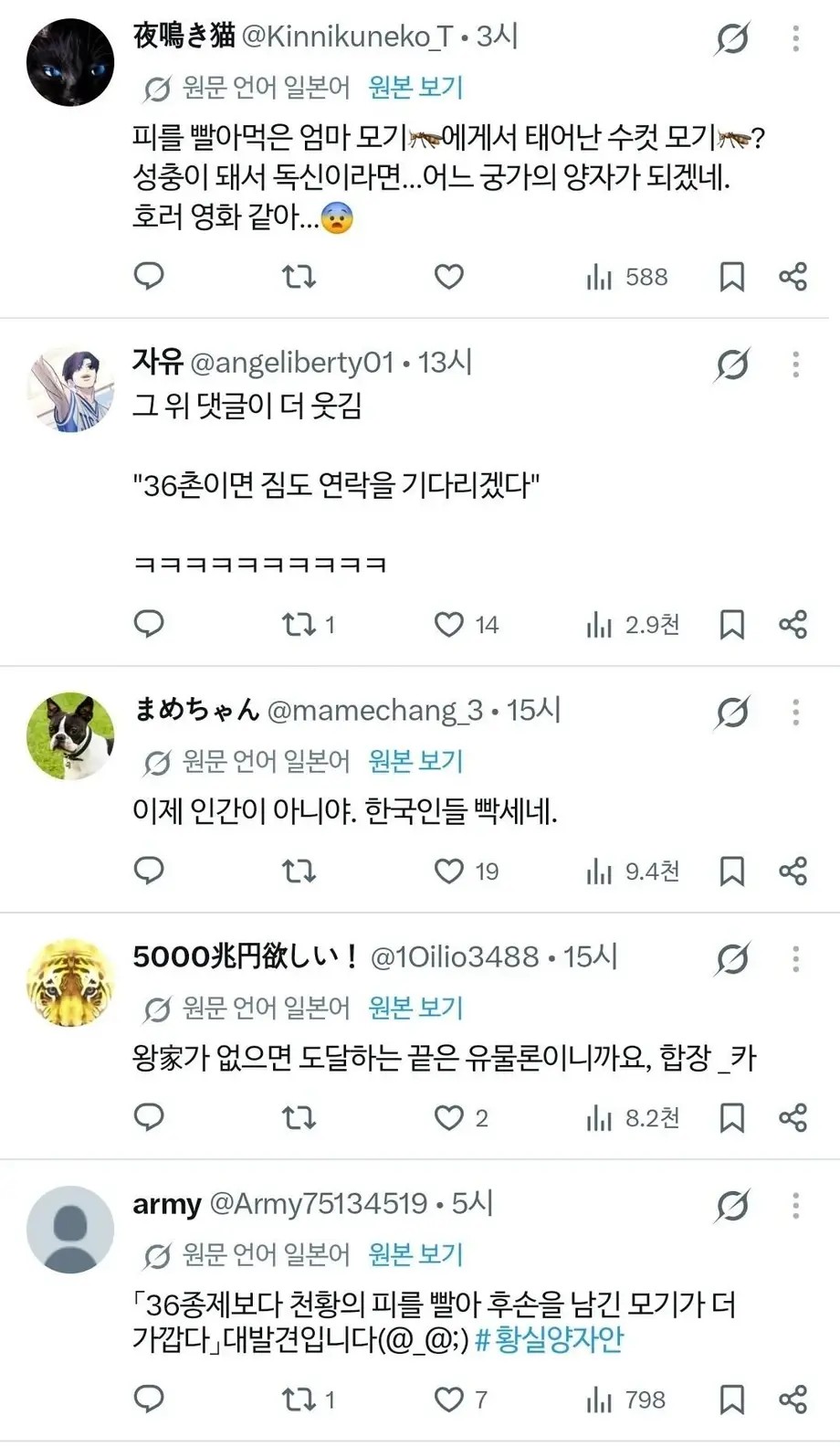Like army's tweet
Image resolution: width=840 pixels, height=1447 pixels.
pyautogui.click(x=461, y=1399)
